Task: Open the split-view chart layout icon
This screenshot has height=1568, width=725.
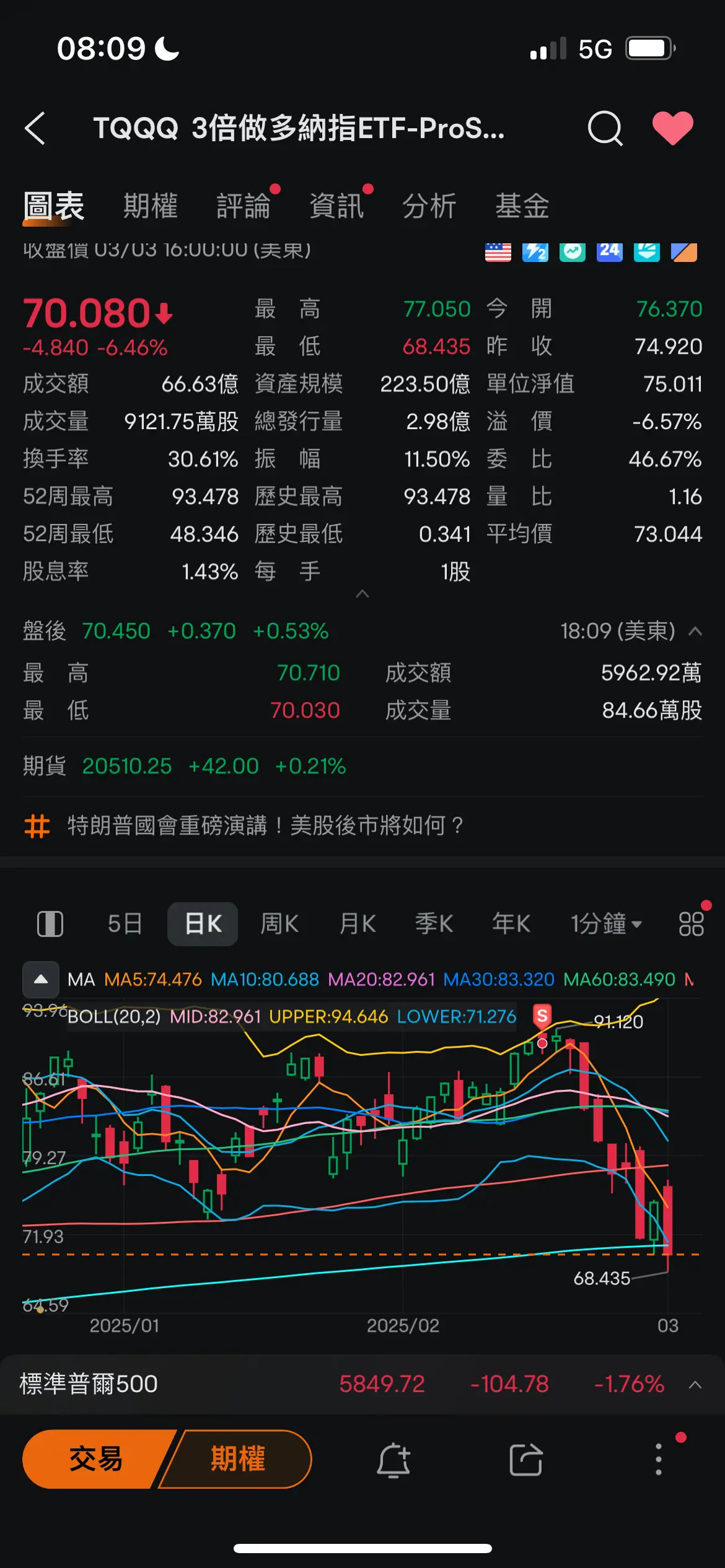Action: pyautogui.click(x=51, y=923)
